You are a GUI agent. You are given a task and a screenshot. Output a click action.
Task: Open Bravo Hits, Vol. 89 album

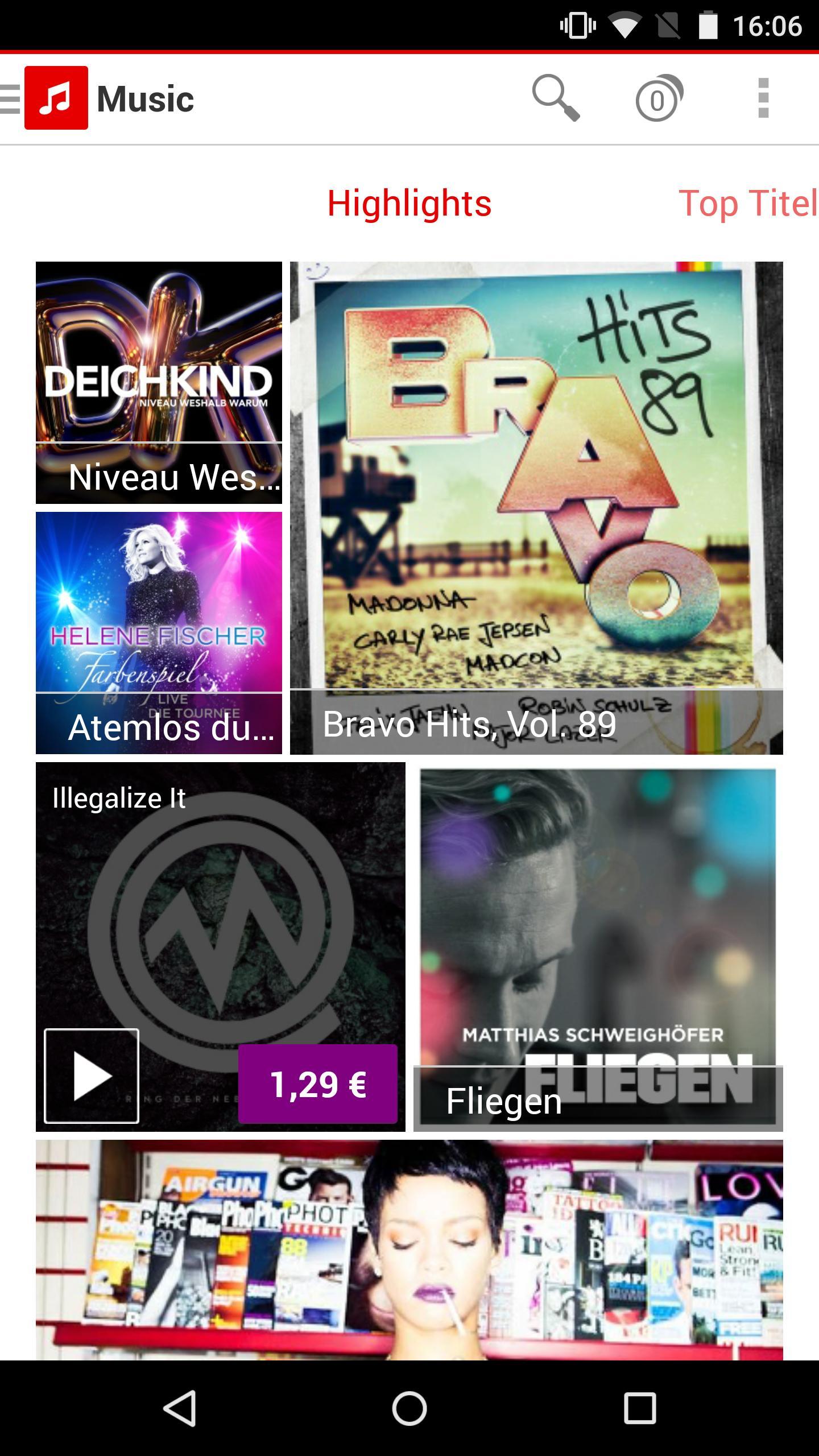click(536, 507)
